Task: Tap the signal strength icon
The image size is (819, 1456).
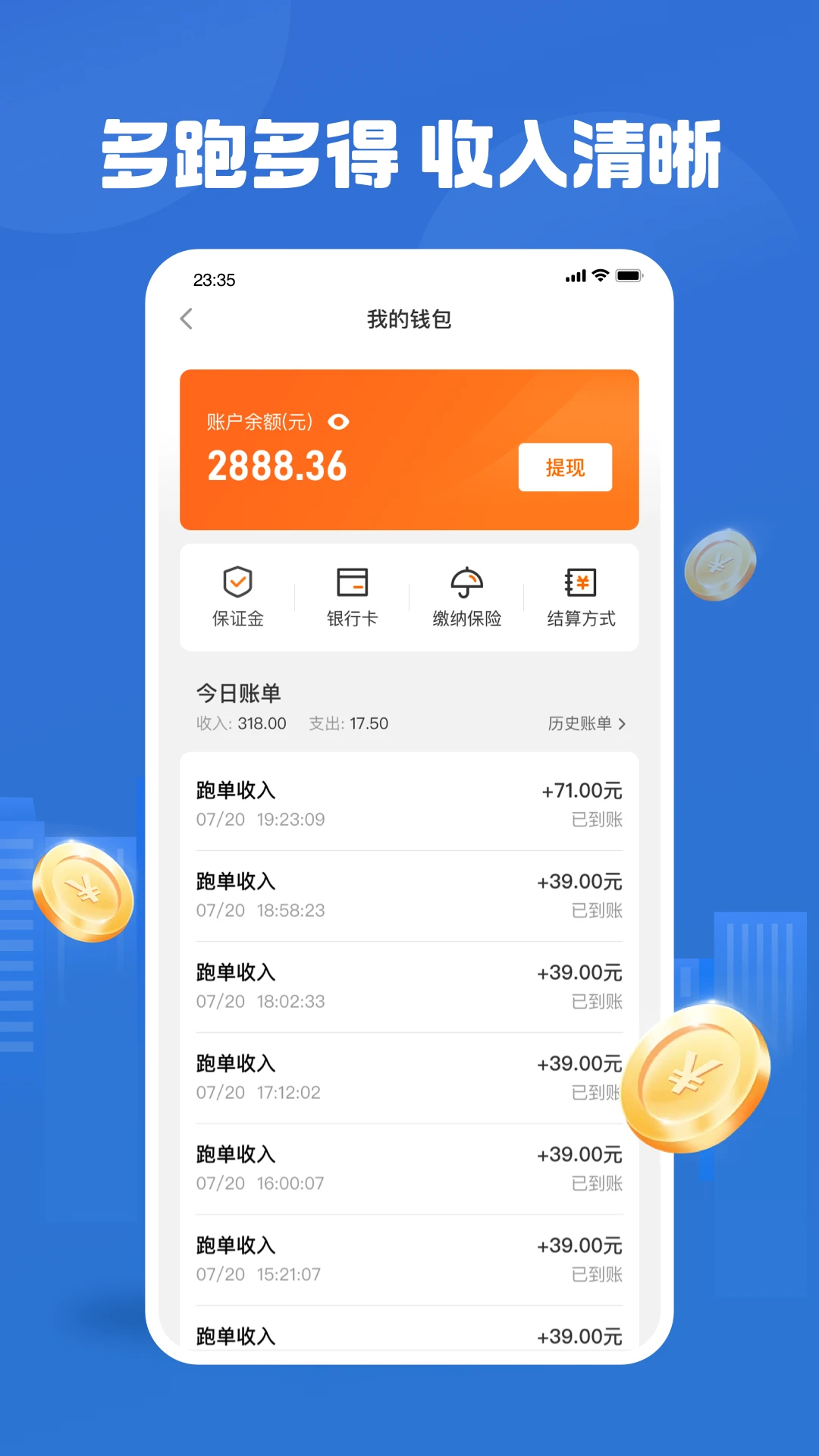Action: point(574,277)
